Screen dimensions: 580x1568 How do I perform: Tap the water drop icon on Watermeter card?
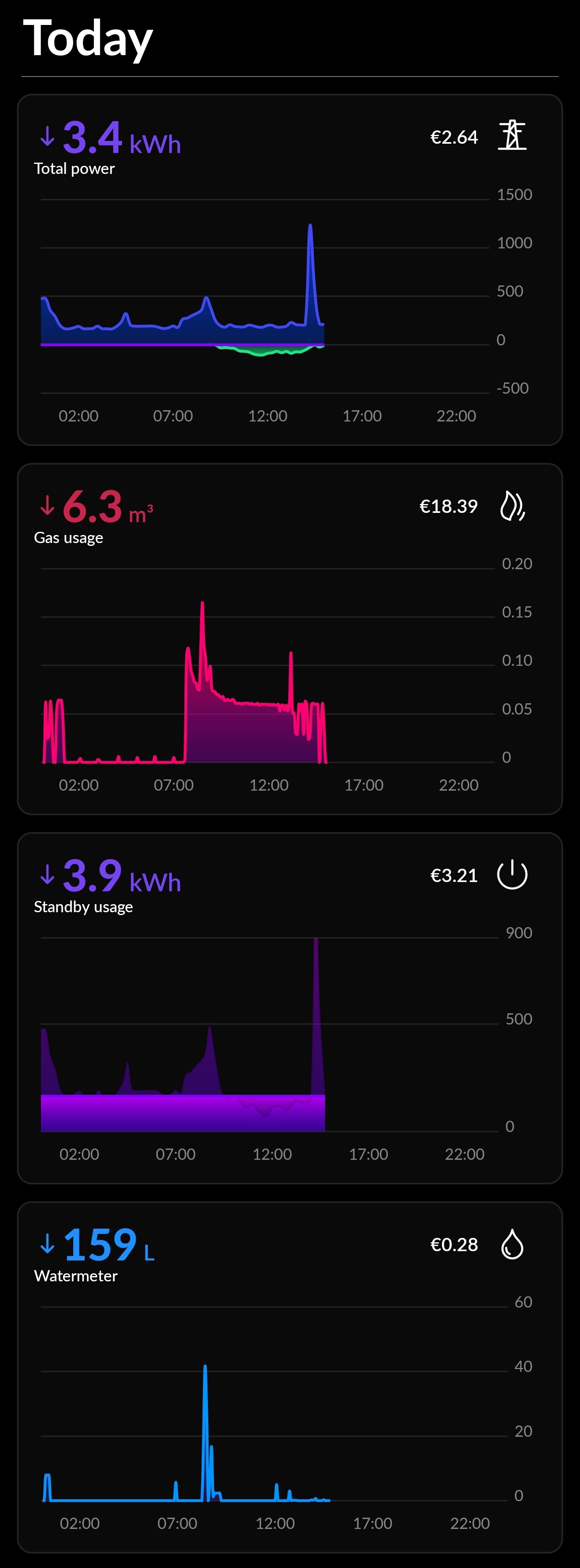click(x=512, y=1245)
